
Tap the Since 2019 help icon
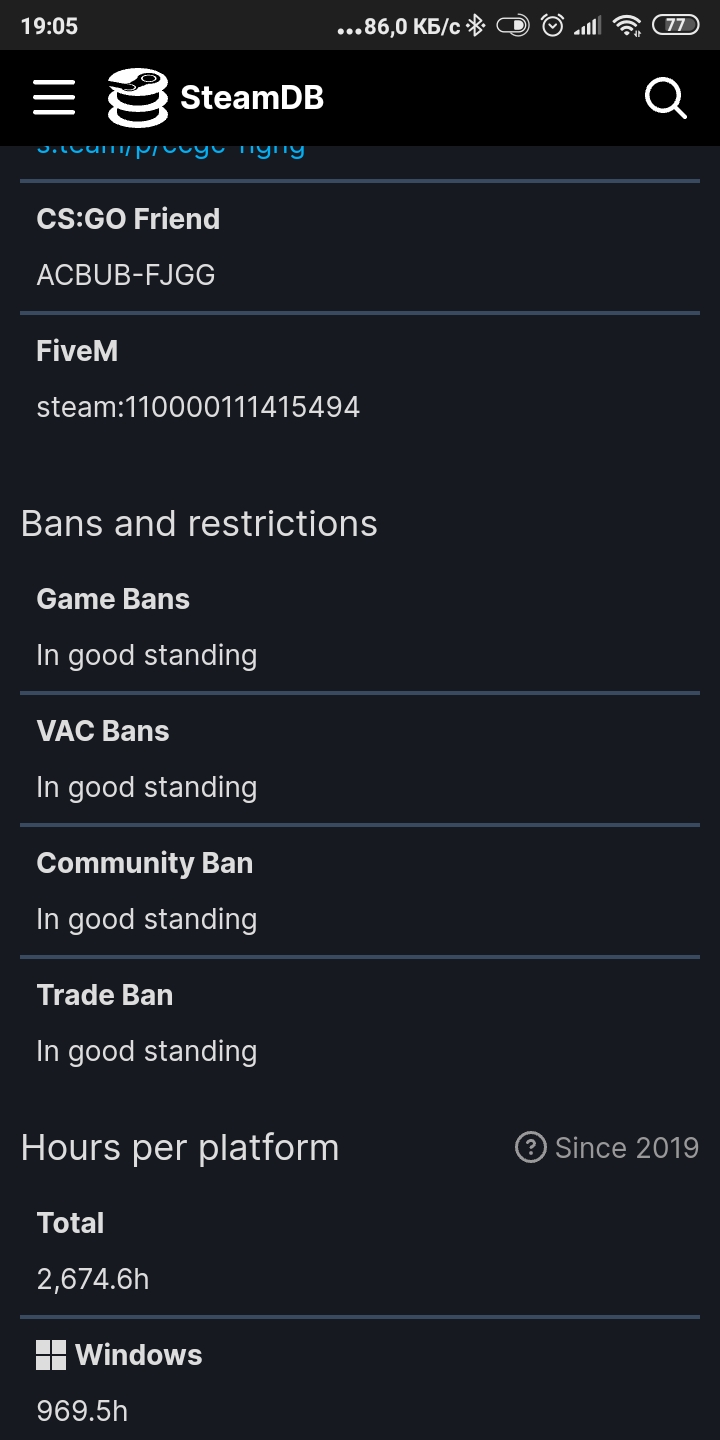[530, 1147]
